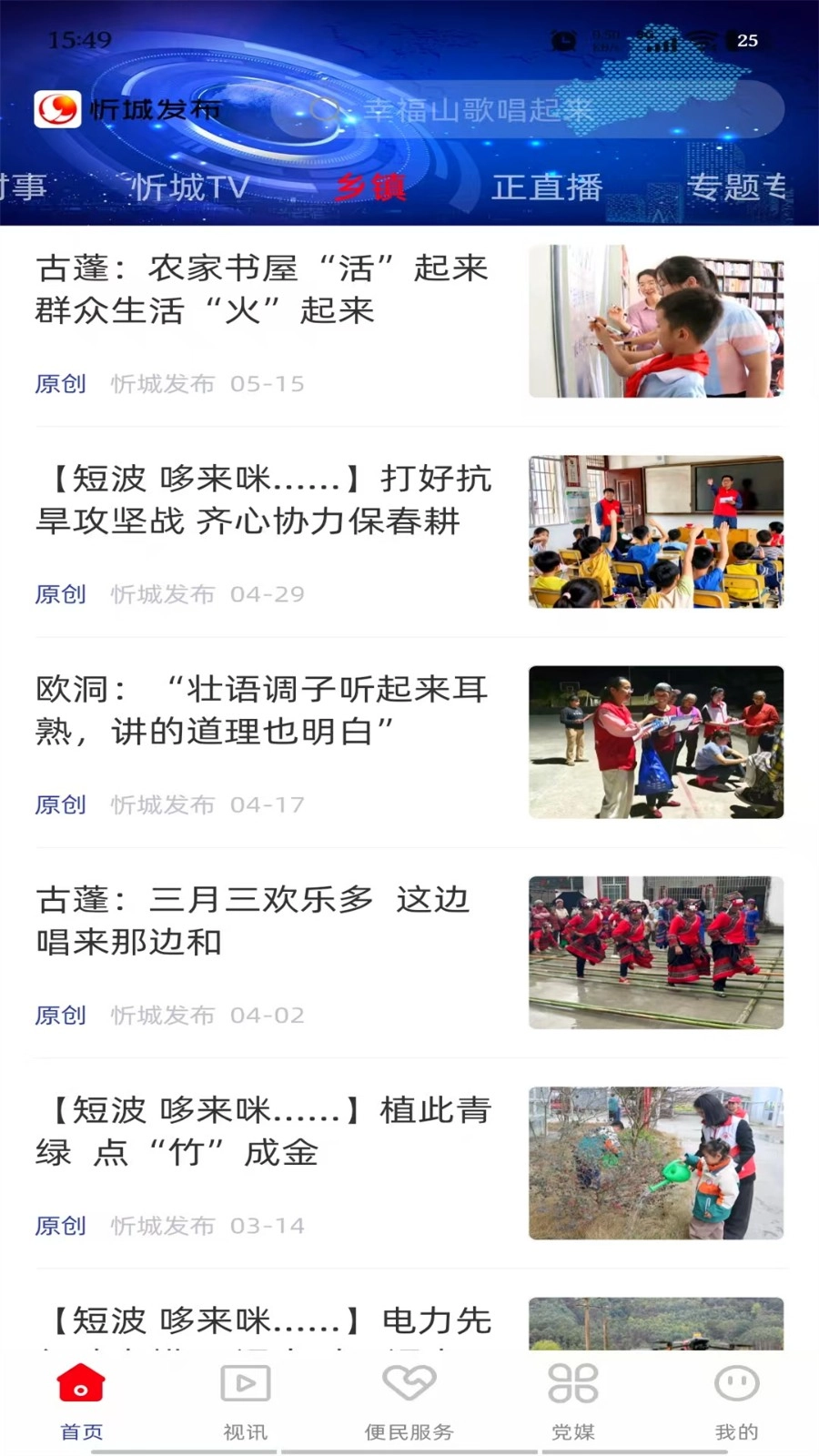Select the 乡镇 tab
The width and height of the screenshot is (819, 1456).
tap(369, 187)
